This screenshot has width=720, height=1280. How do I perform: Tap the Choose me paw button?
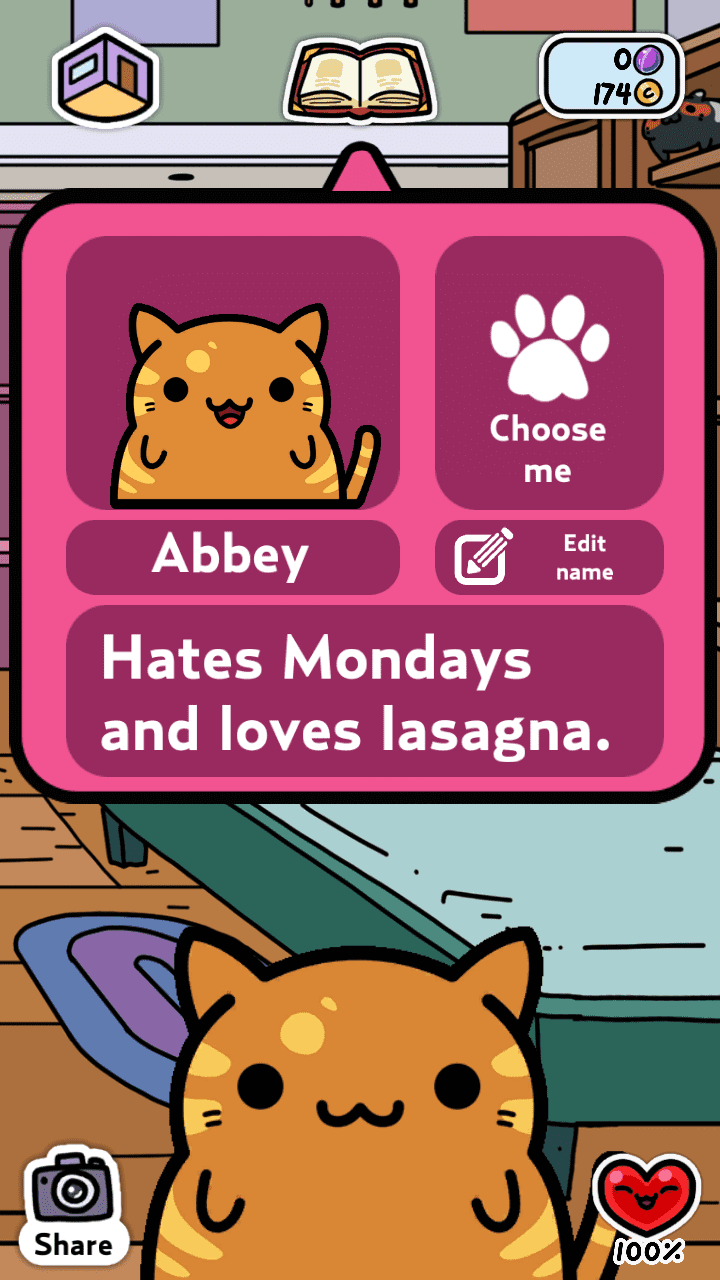pyautogui.click(x=549, y=372)
